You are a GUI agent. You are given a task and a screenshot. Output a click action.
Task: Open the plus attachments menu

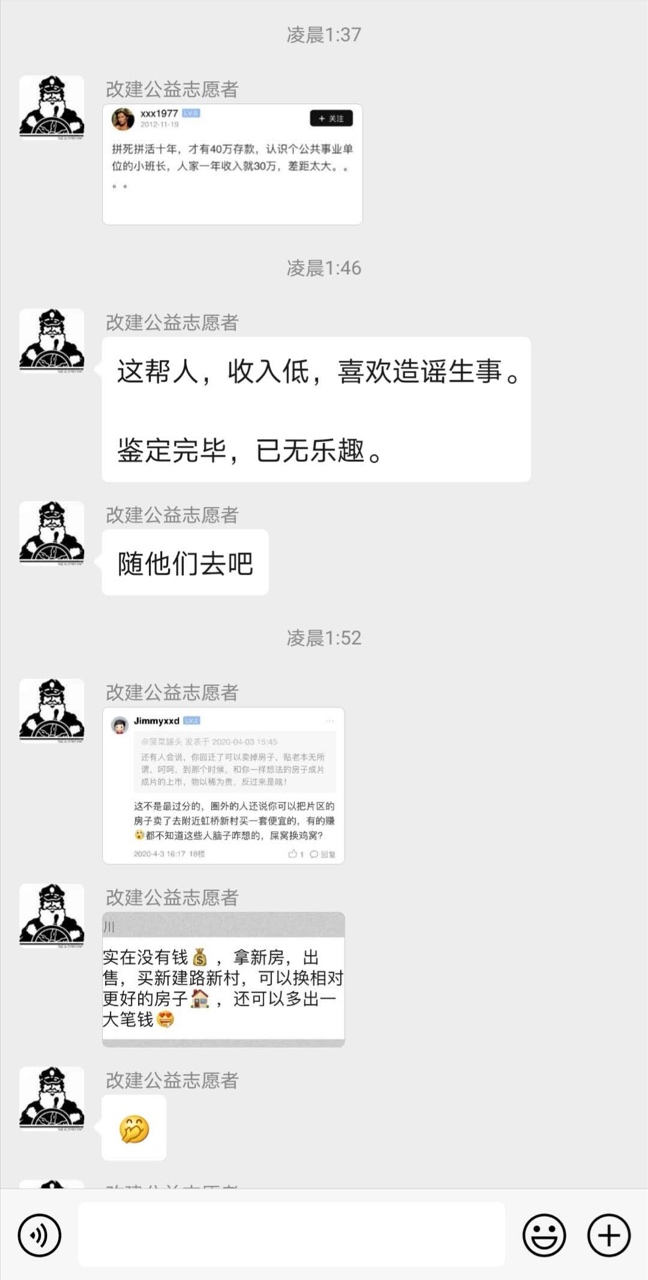tap(608, 1235)
